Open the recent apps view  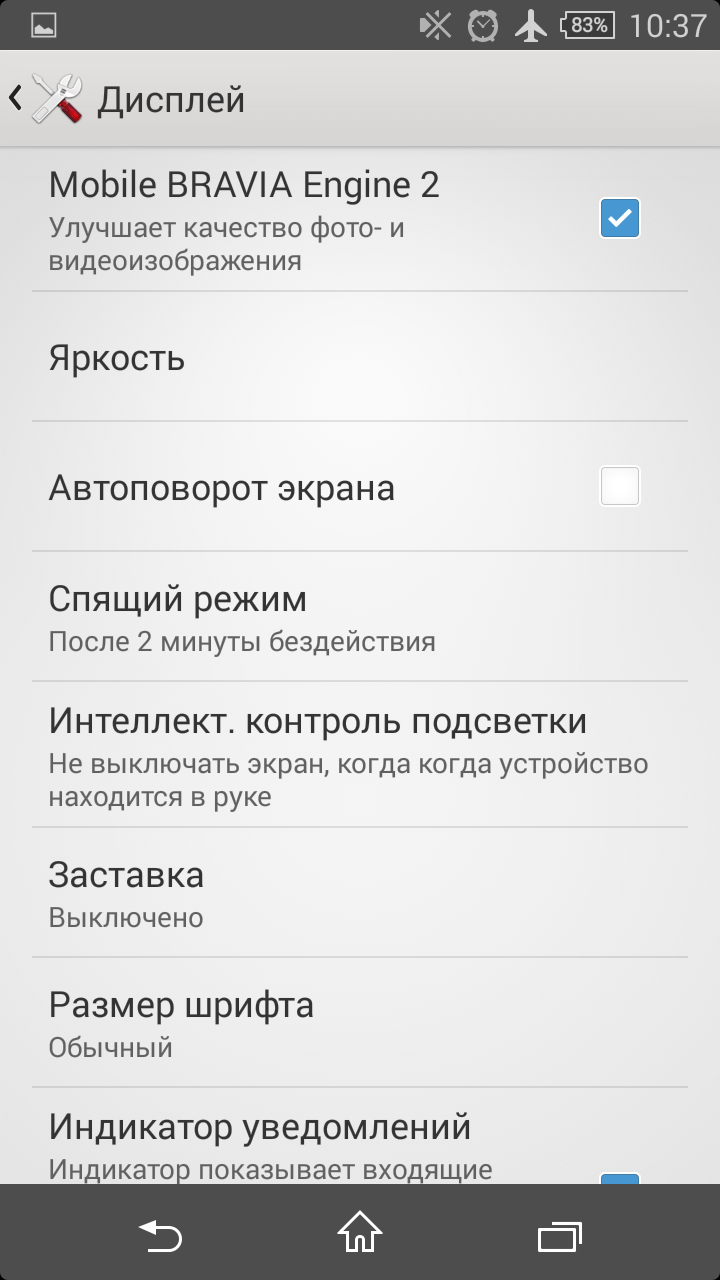pos(559,1236)
